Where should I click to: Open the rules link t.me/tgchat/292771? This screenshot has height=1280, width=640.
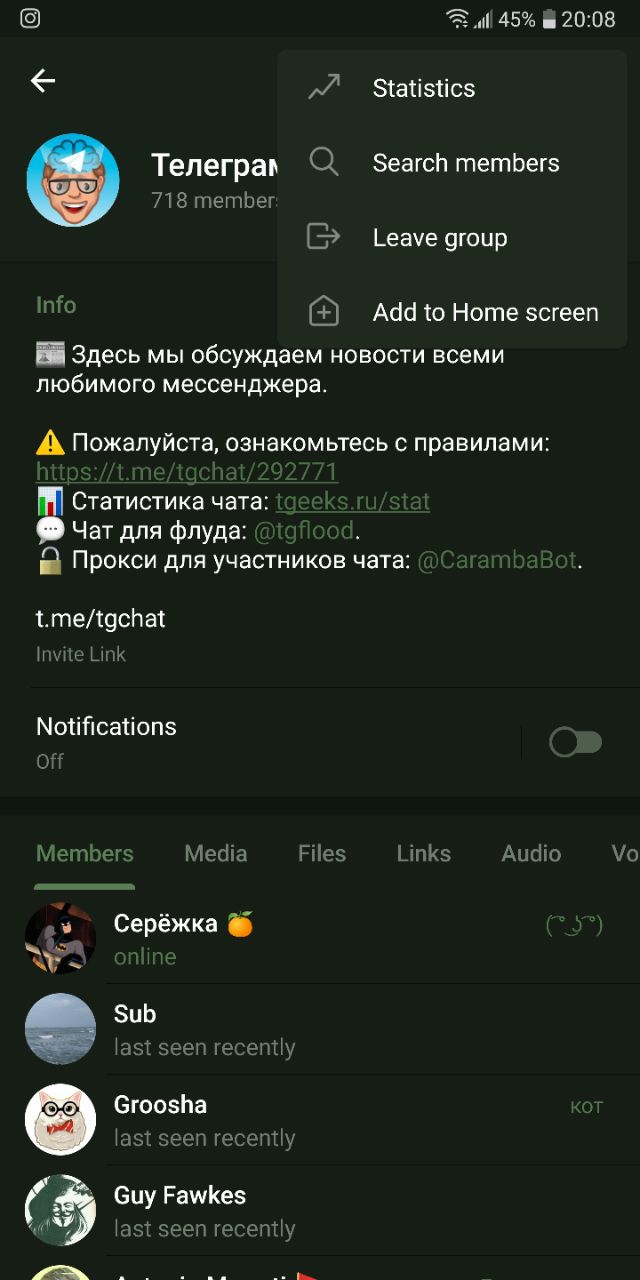pos(187,472)
